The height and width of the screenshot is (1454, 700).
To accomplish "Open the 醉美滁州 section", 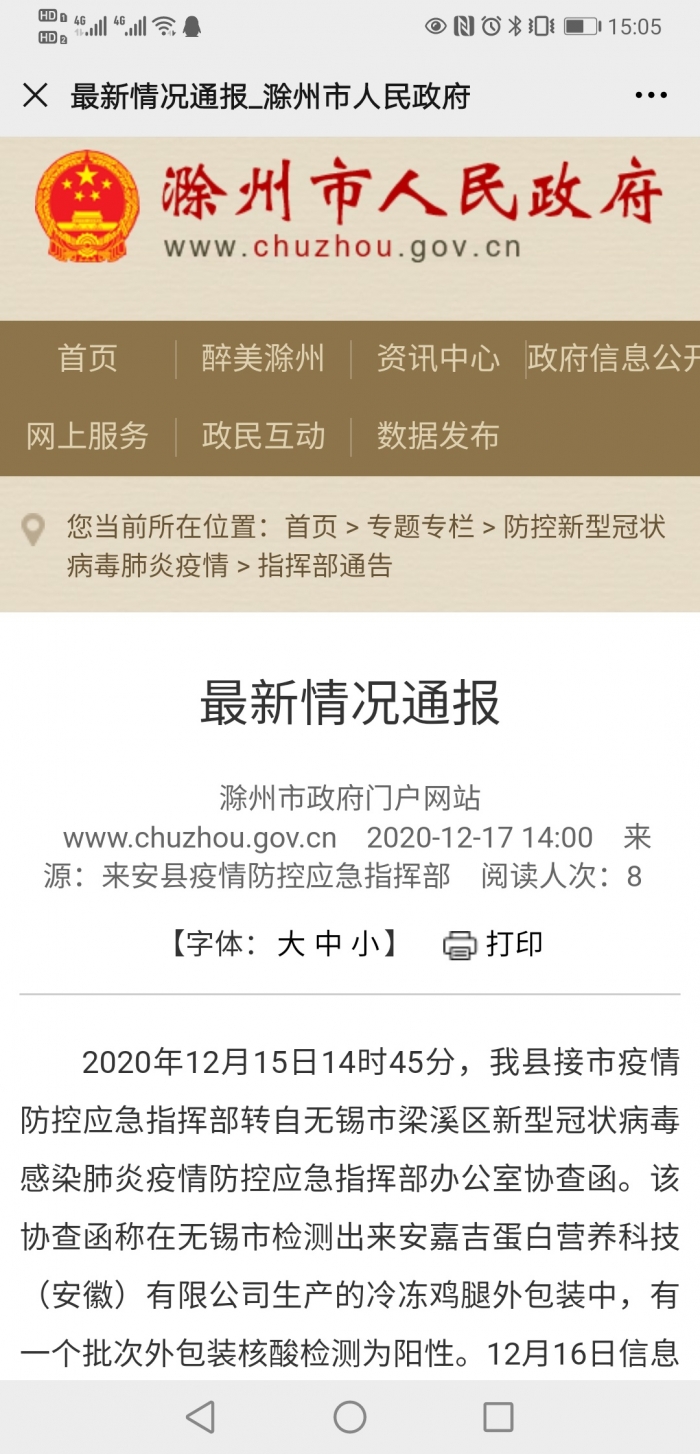I will (x=263, y=358).
